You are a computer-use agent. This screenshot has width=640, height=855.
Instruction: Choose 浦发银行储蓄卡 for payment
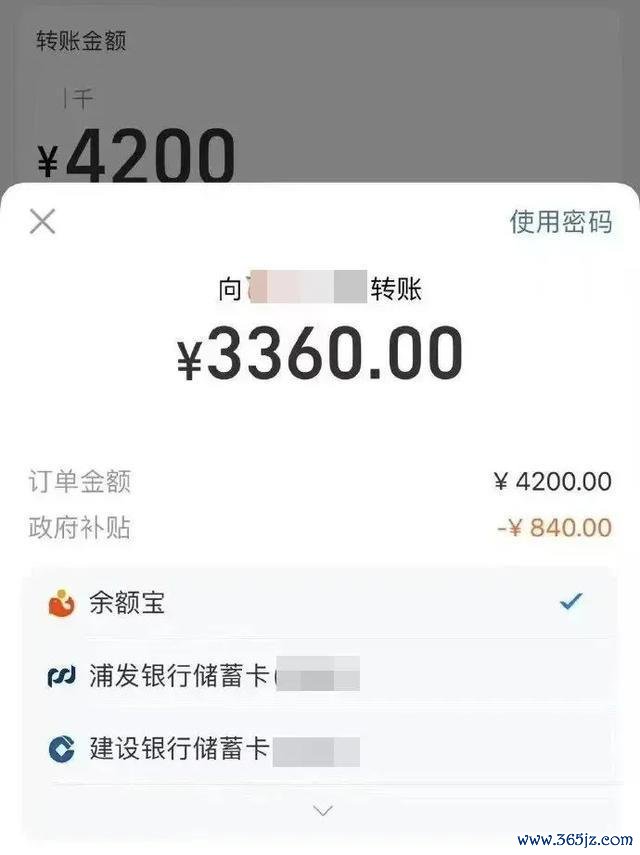tap(320, 676)
